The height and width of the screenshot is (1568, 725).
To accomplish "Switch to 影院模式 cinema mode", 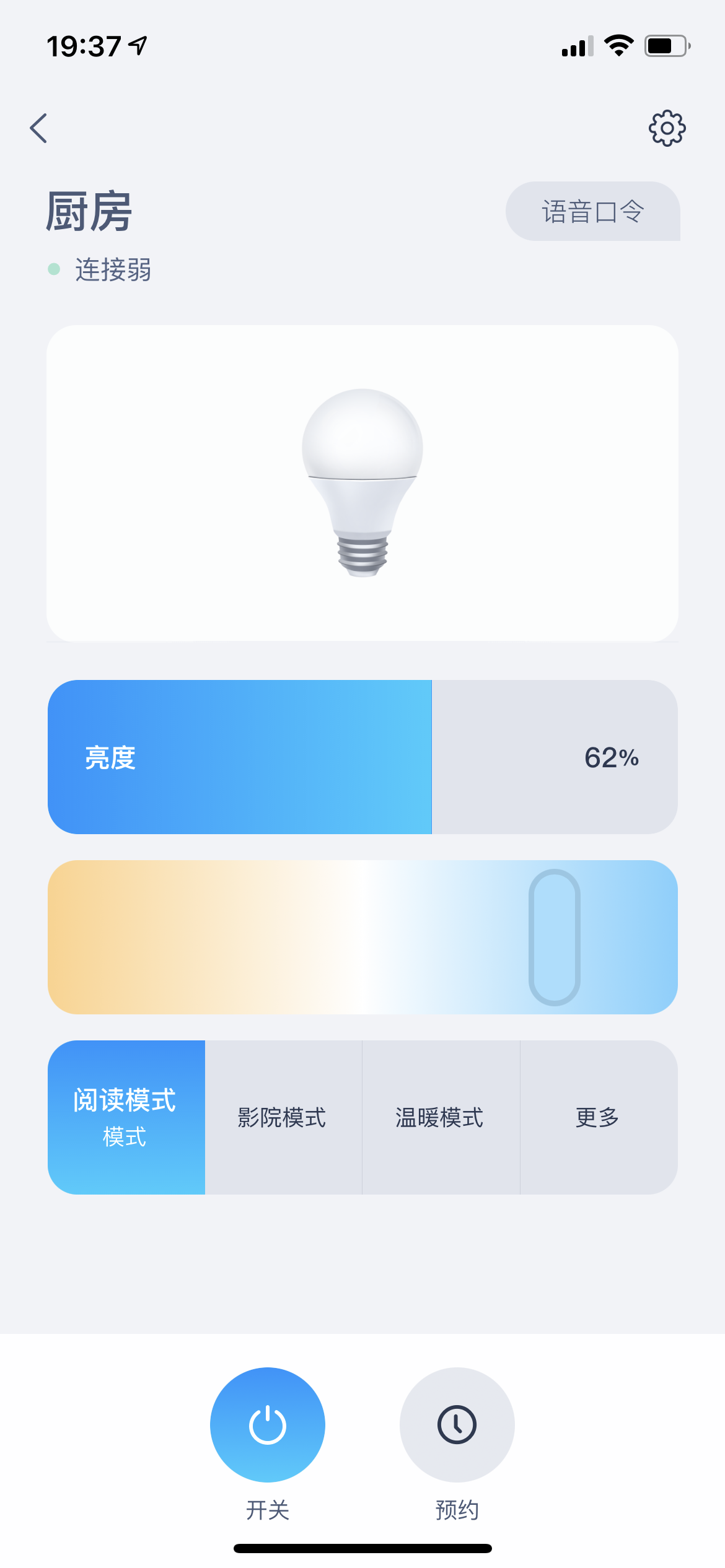I will (x=283, y=1117).
